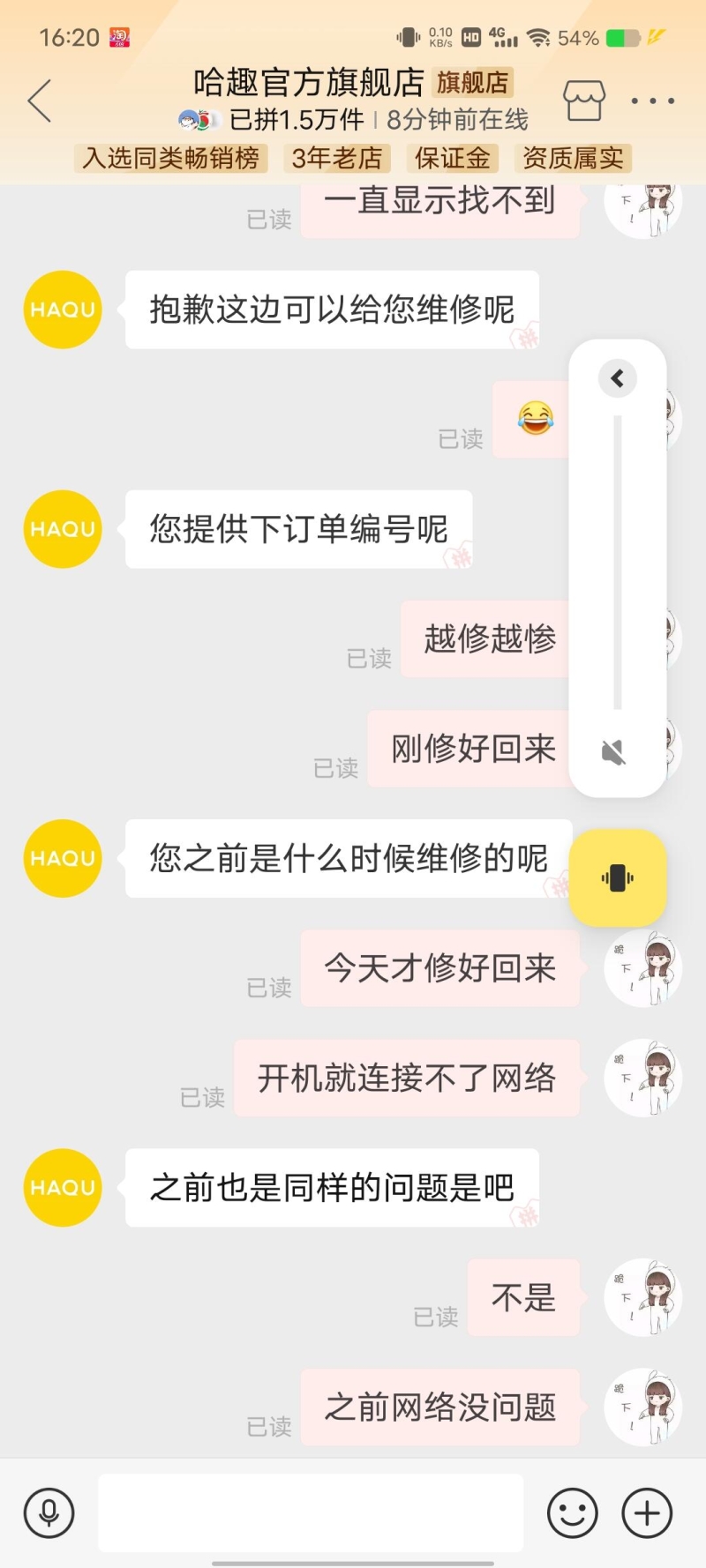Focus the message text field
Viewport: 706px width, 1568px height.
point(311,1513)
